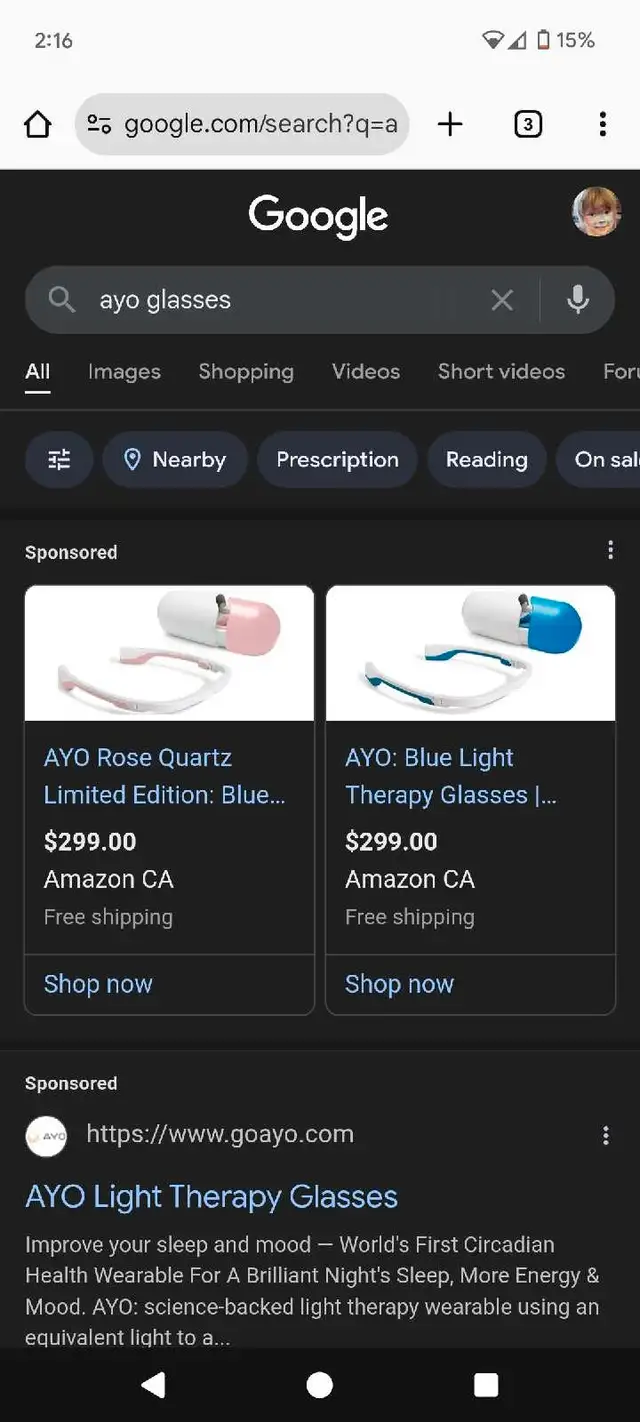
Task: Open the Chrome overflow menu
Action: (x=602, y=124)
